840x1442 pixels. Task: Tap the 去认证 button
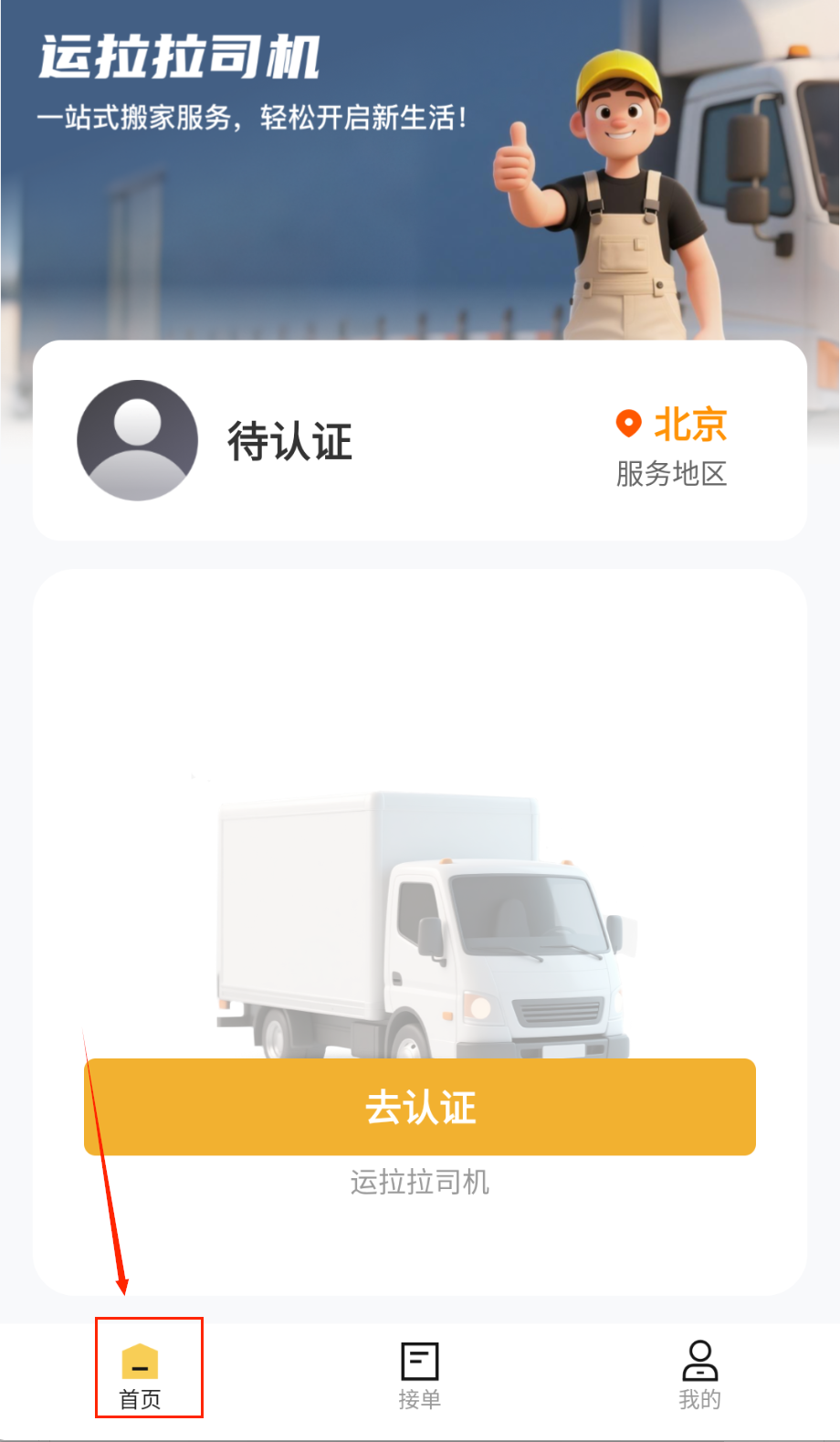[x=420, y=1107]
